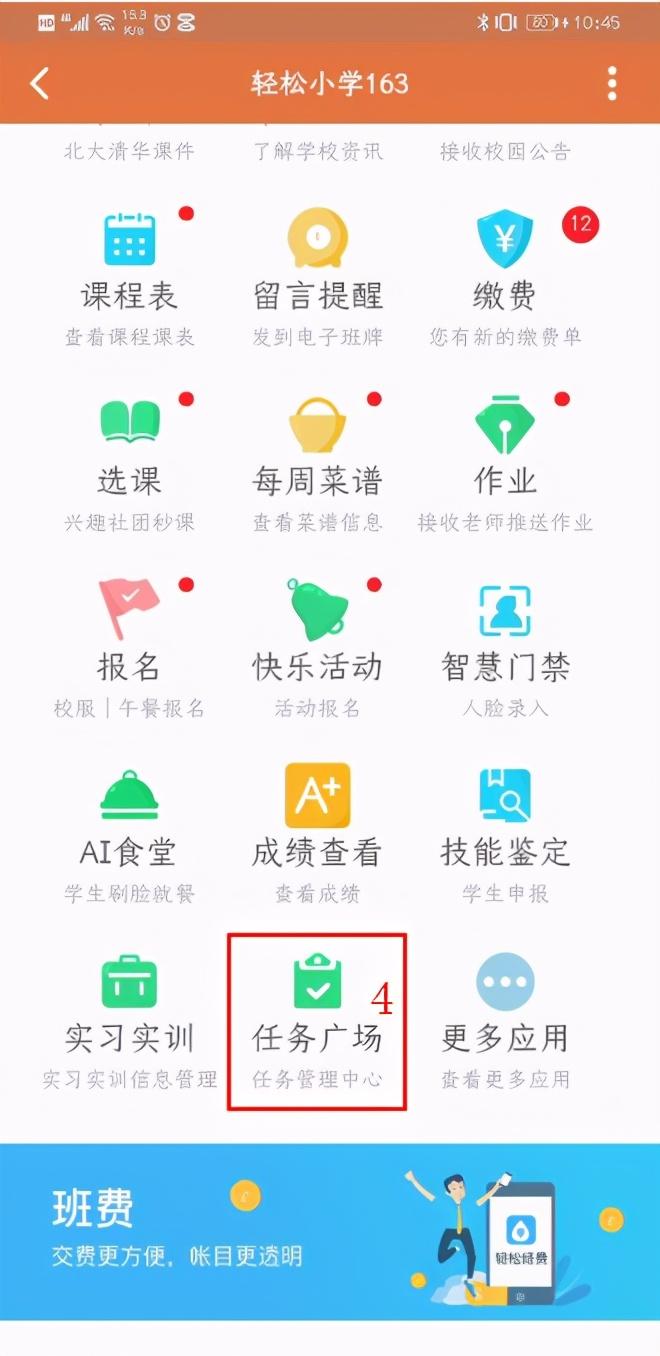Tap 更多应用 to see more apps
Viewport: 660px width, 1356px height.
(x=505, y=1012)
